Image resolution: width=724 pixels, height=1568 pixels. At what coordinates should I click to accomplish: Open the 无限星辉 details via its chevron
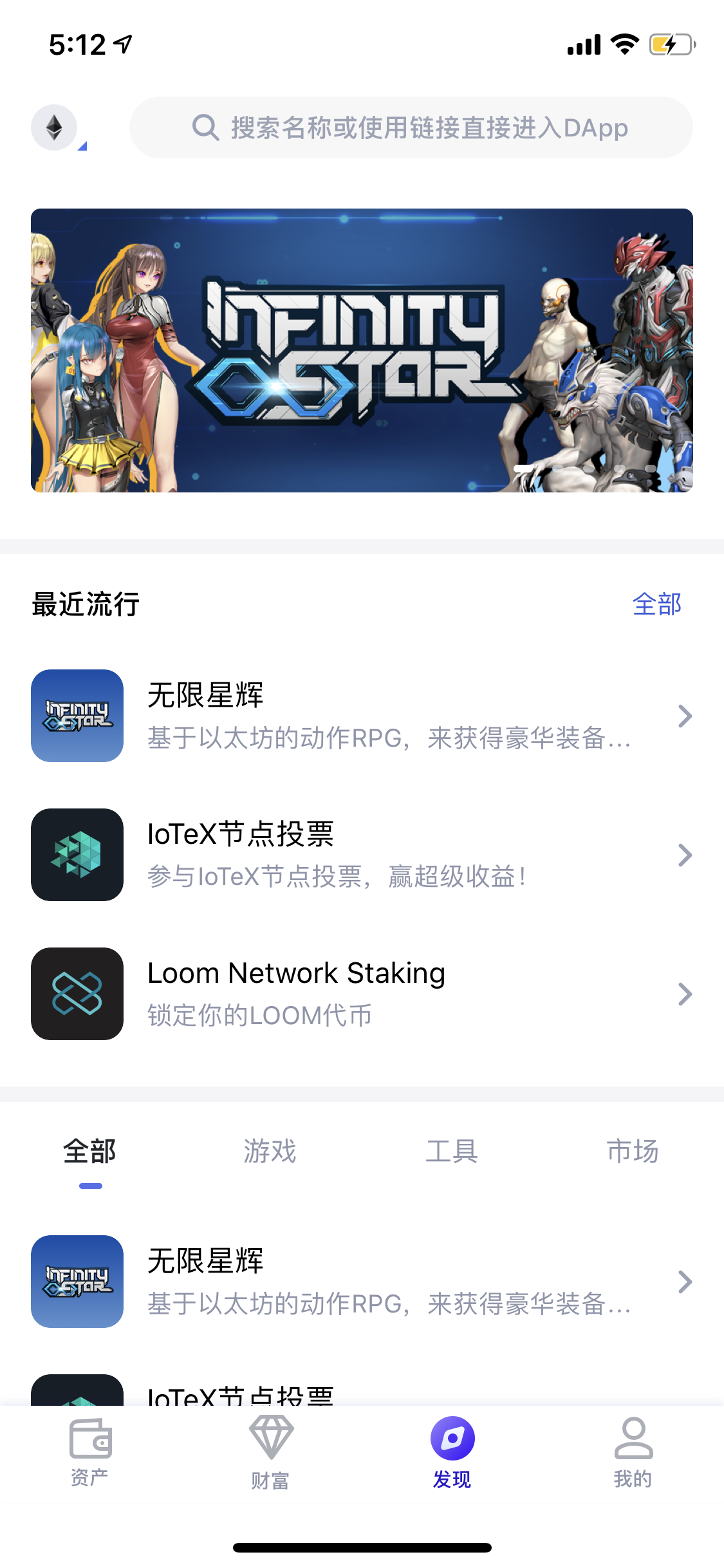point(684,716)
